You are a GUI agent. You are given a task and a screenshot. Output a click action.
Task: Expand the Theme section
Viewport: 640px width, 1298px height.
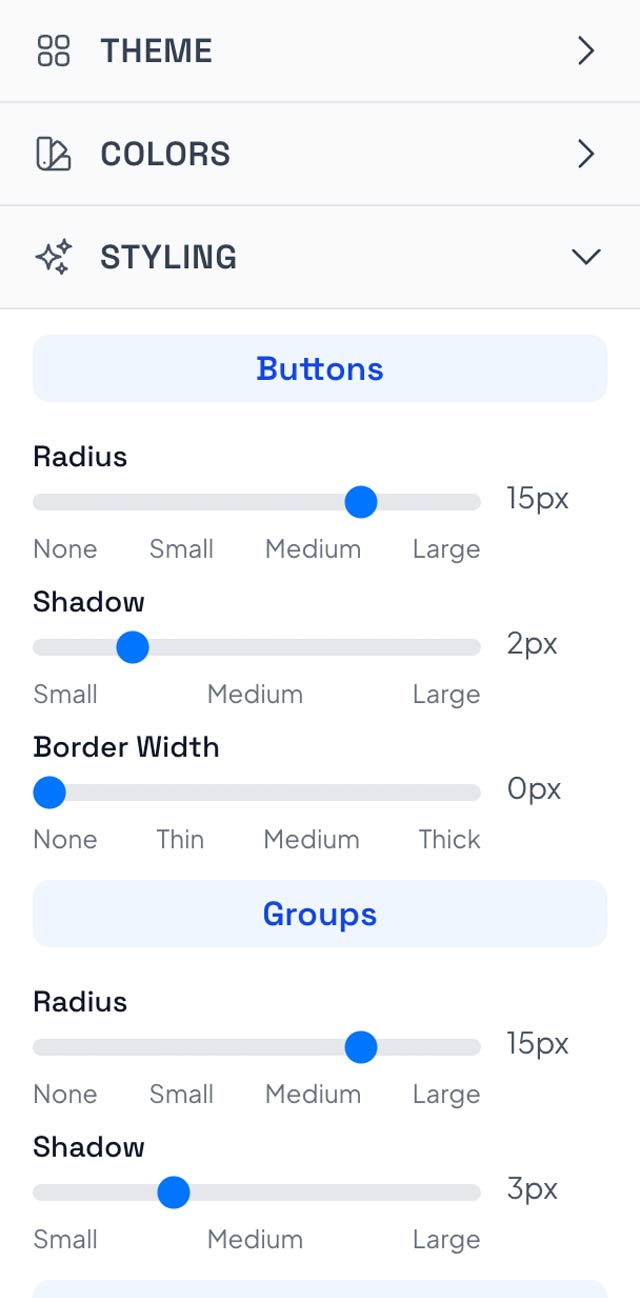[319, 51]
